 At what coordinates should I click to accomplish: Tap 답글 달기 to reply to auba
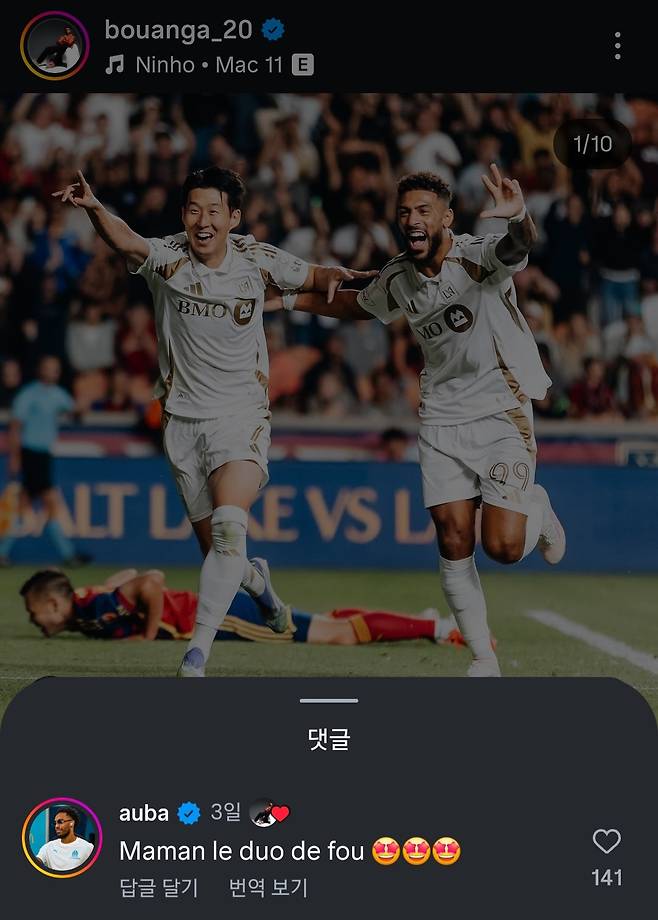tap(158, 887)
